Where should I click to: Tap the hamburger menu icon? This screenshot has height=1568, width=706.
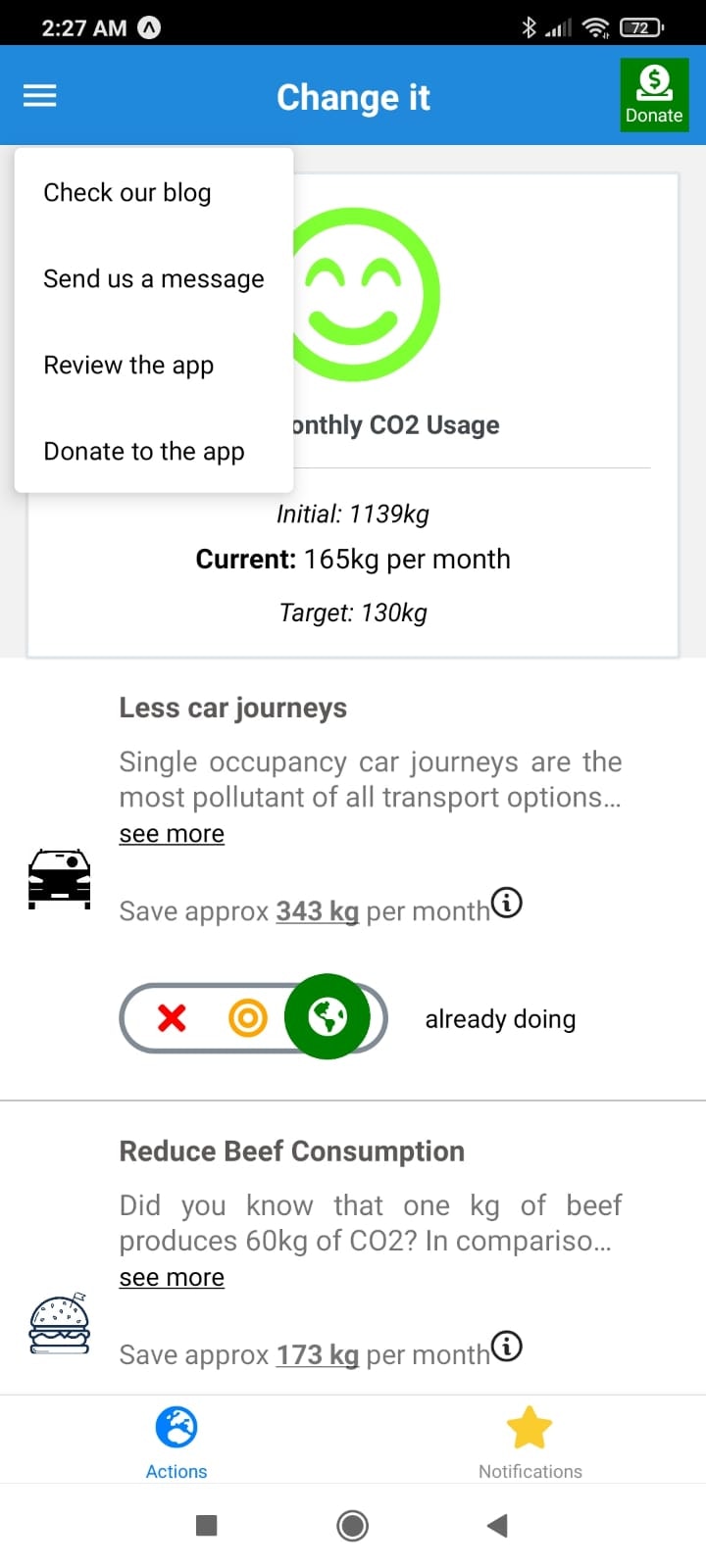40,96
